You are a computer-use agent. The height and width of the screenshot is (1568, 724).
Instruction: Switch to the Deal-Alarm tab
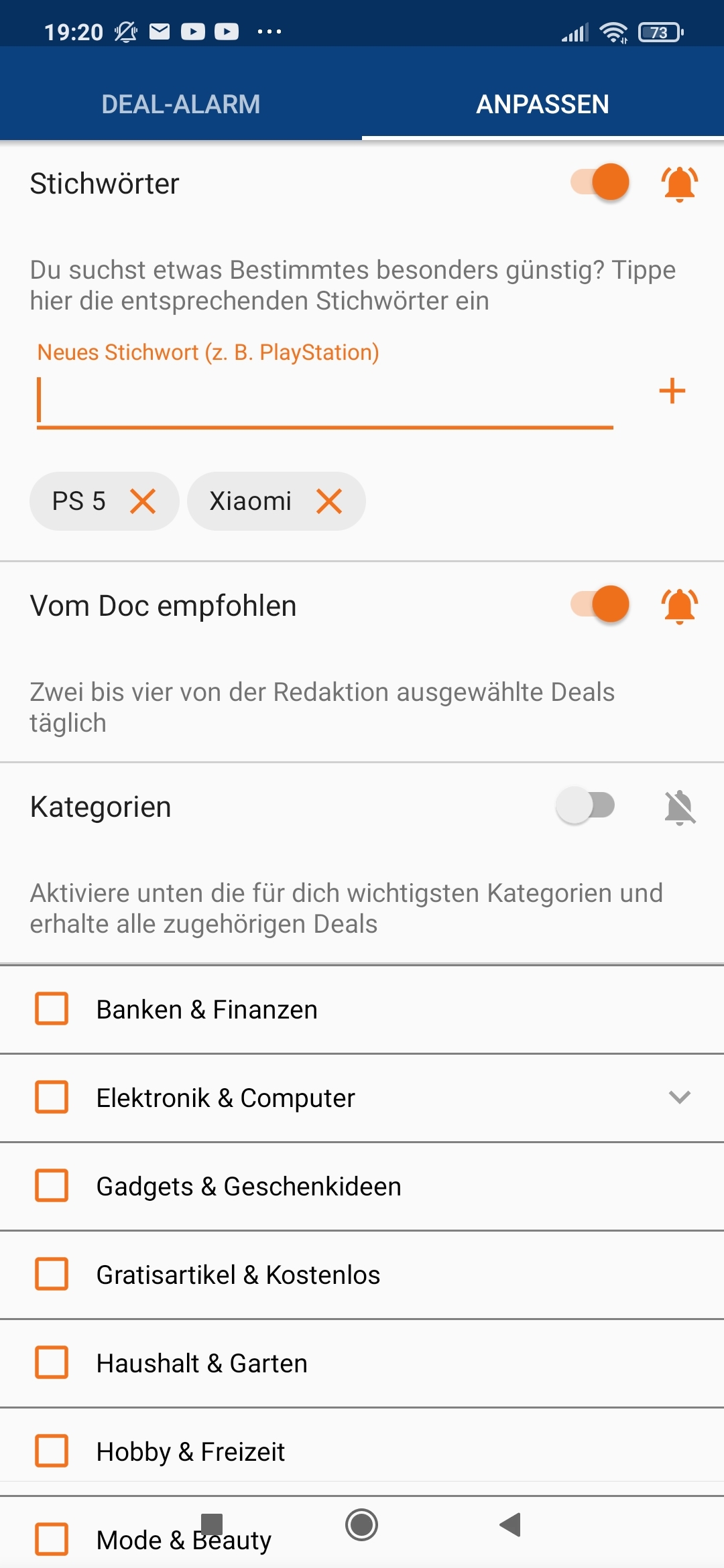[181, 105]
